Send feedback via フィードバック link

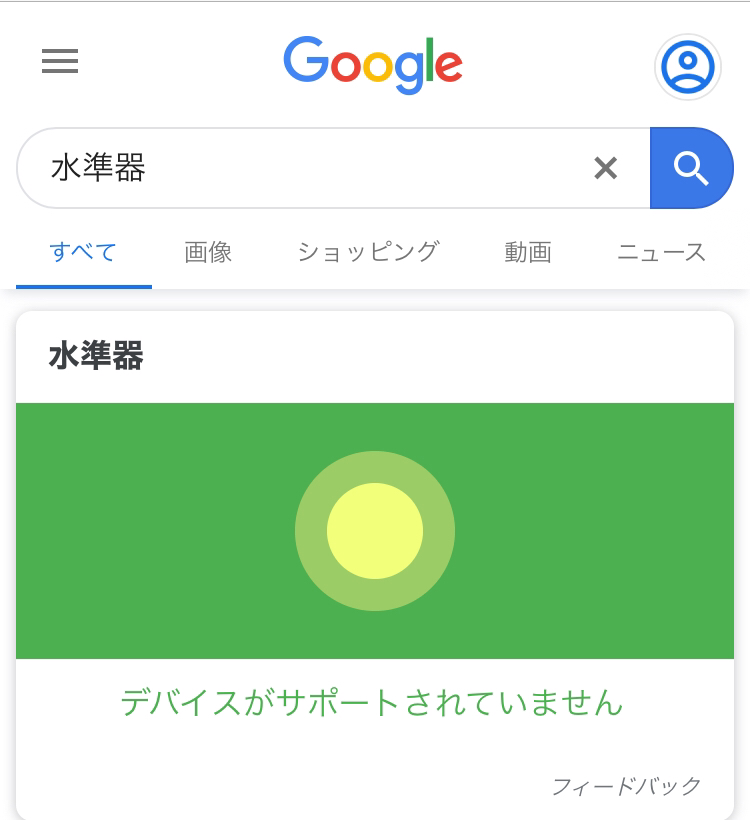(627, 786)
